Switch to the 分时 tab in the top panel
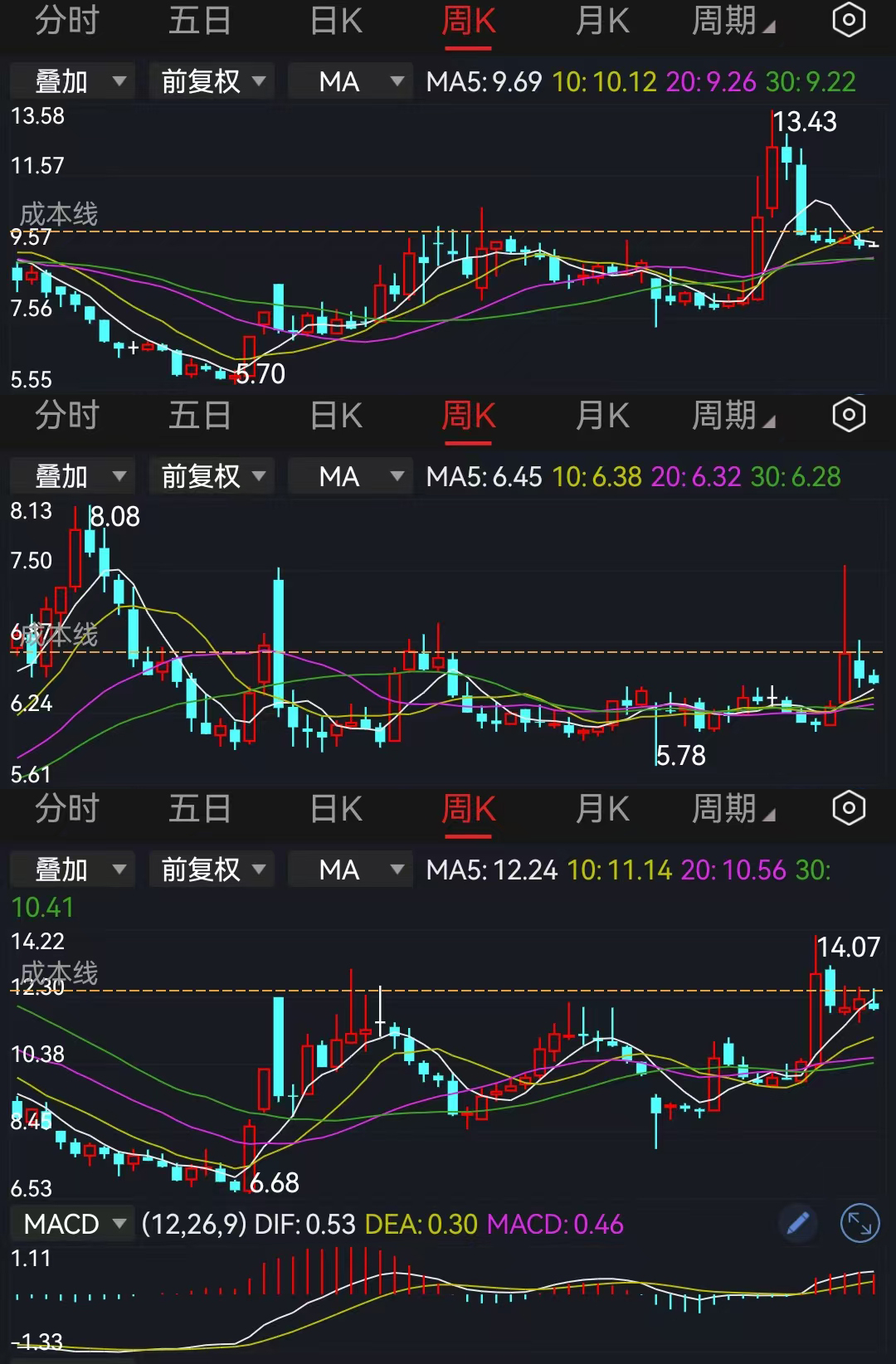This screenshot has width=896, height=1364. coord(67,19)
